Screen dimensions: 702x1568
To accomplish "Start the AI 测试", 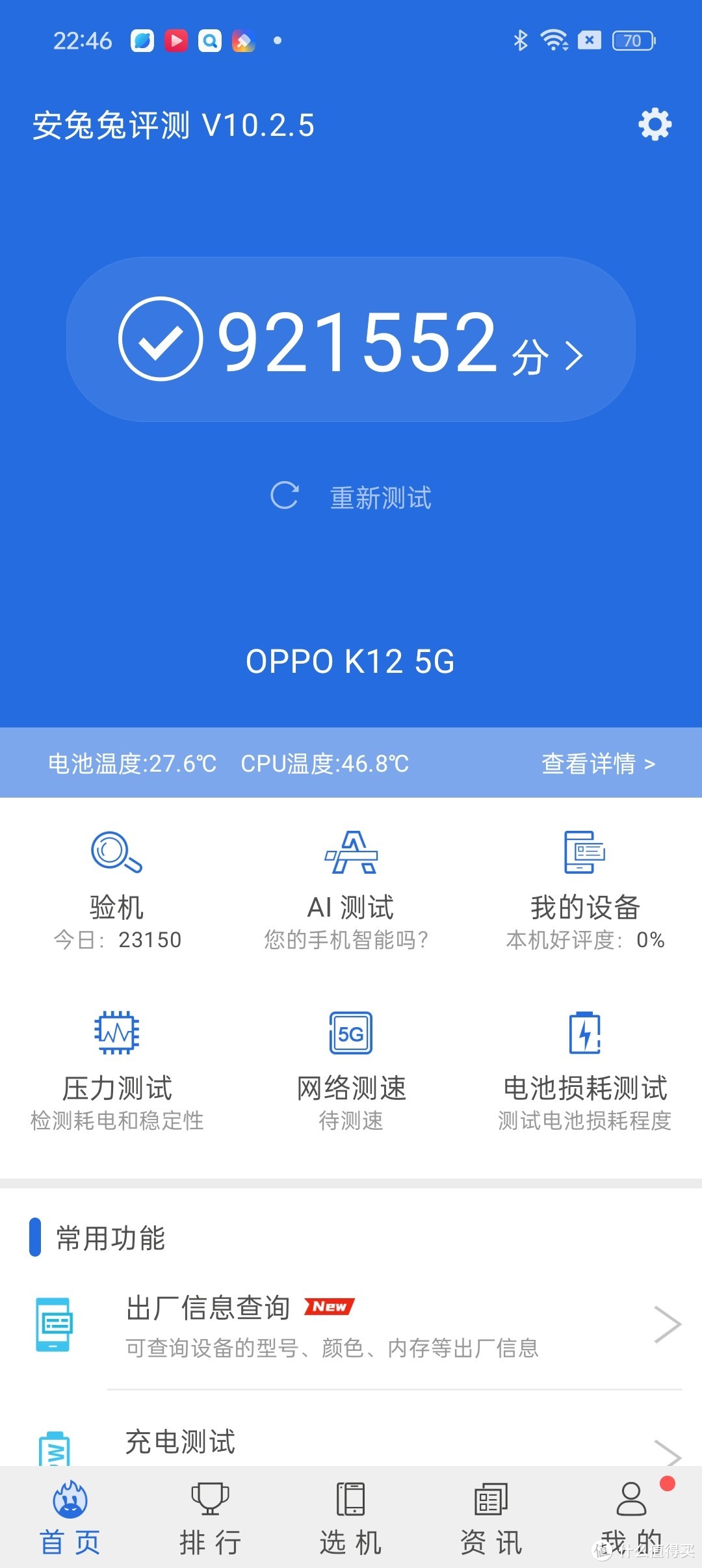I will pyautogui.click(x=351, y=889).
